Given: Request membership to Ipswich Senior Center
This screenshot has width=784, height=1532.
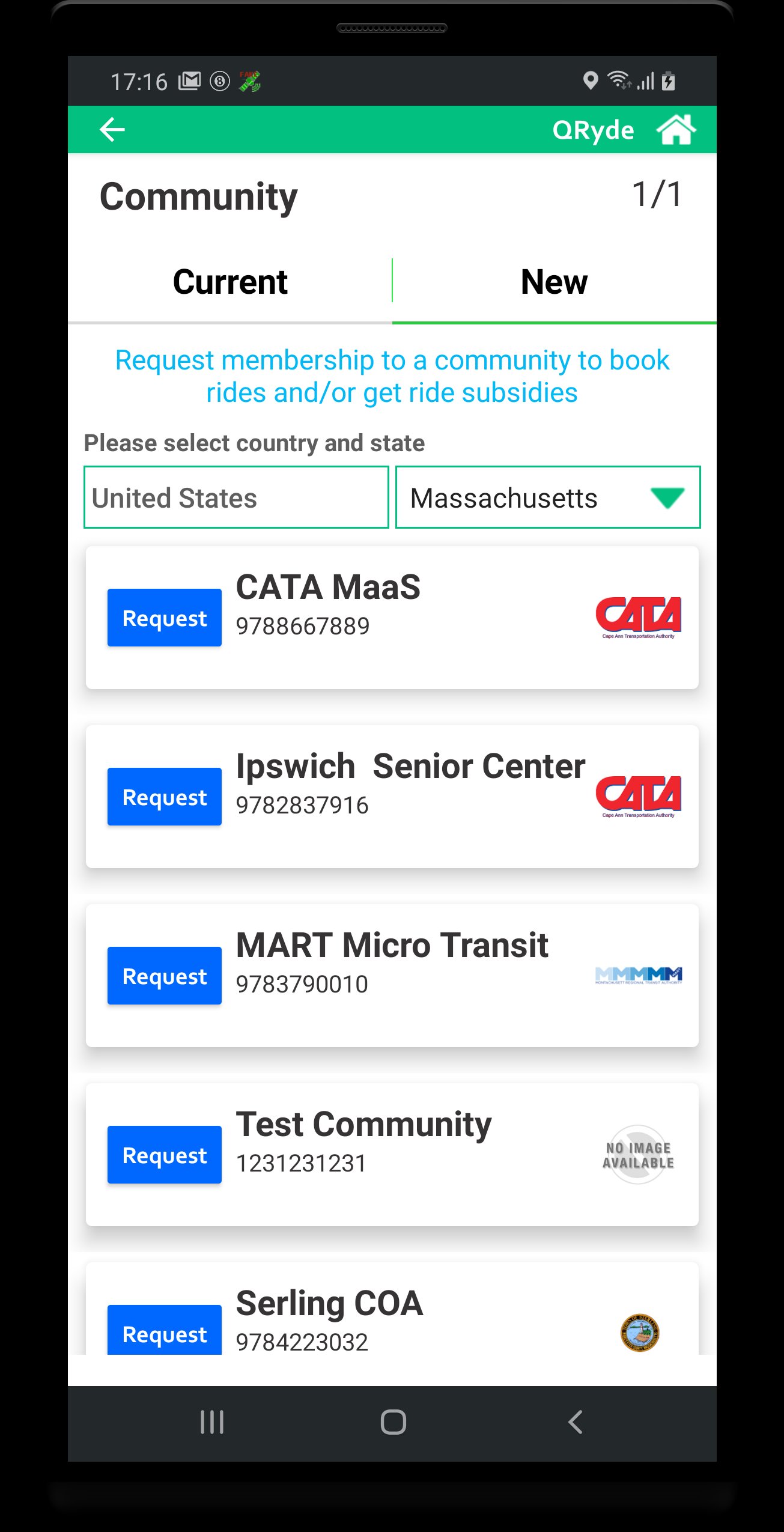Looking at the screenshot, I should tap(164, 797).
